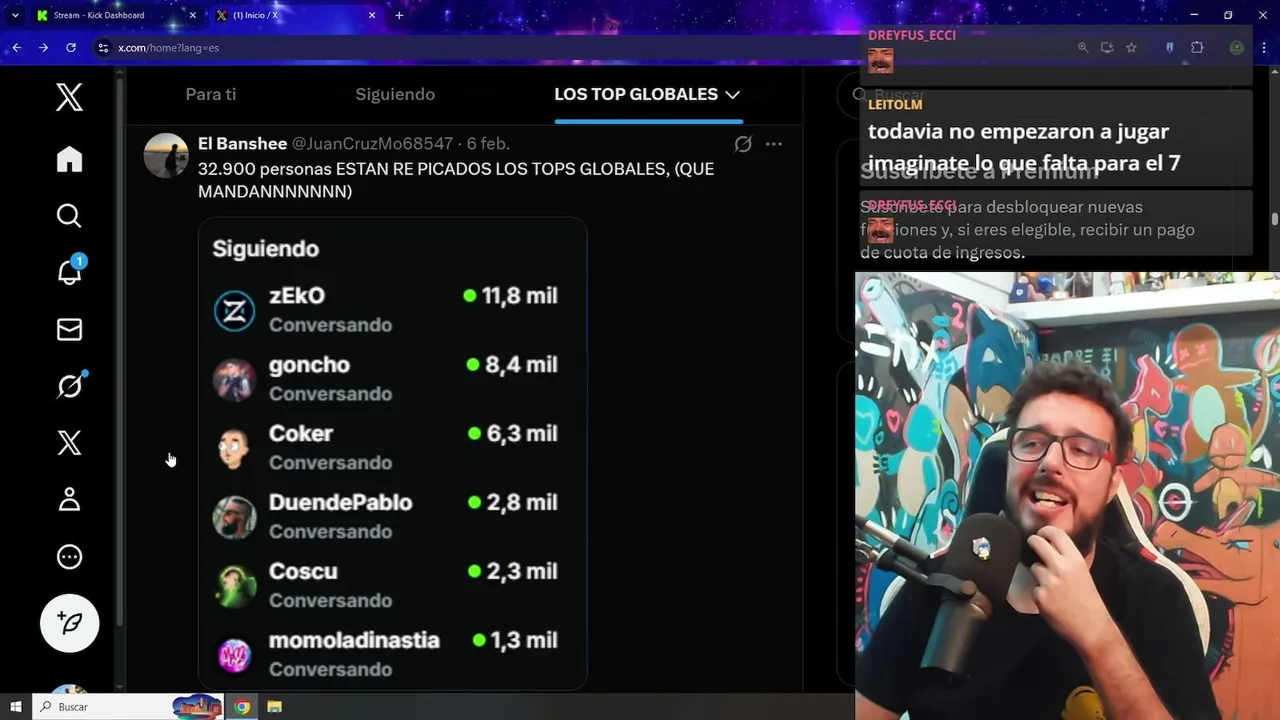Open the Siguiendo image in the post
Image resolution: width=1280 pixels, height=720 pixels.
[392, 452]
